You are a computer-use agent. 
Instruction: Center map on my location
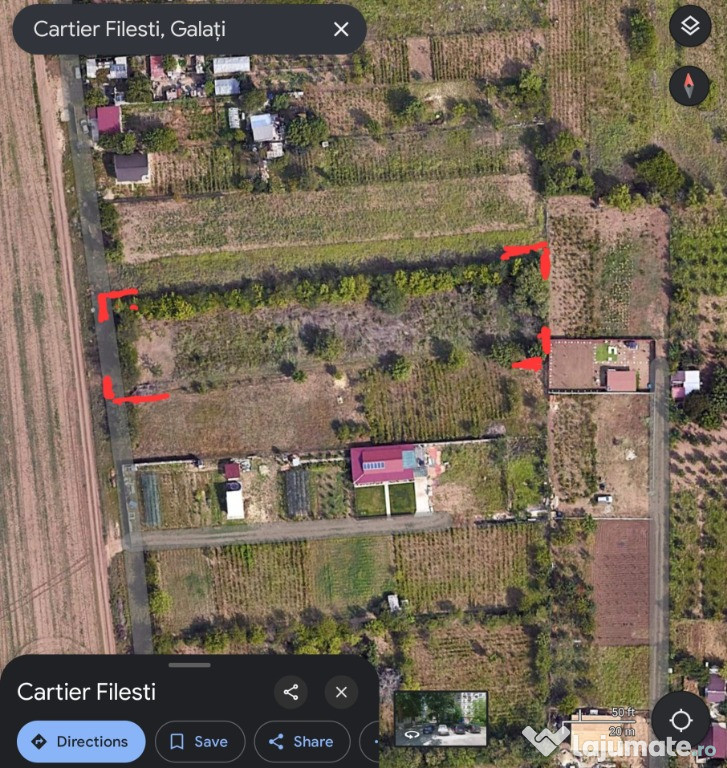pos(681,720)
